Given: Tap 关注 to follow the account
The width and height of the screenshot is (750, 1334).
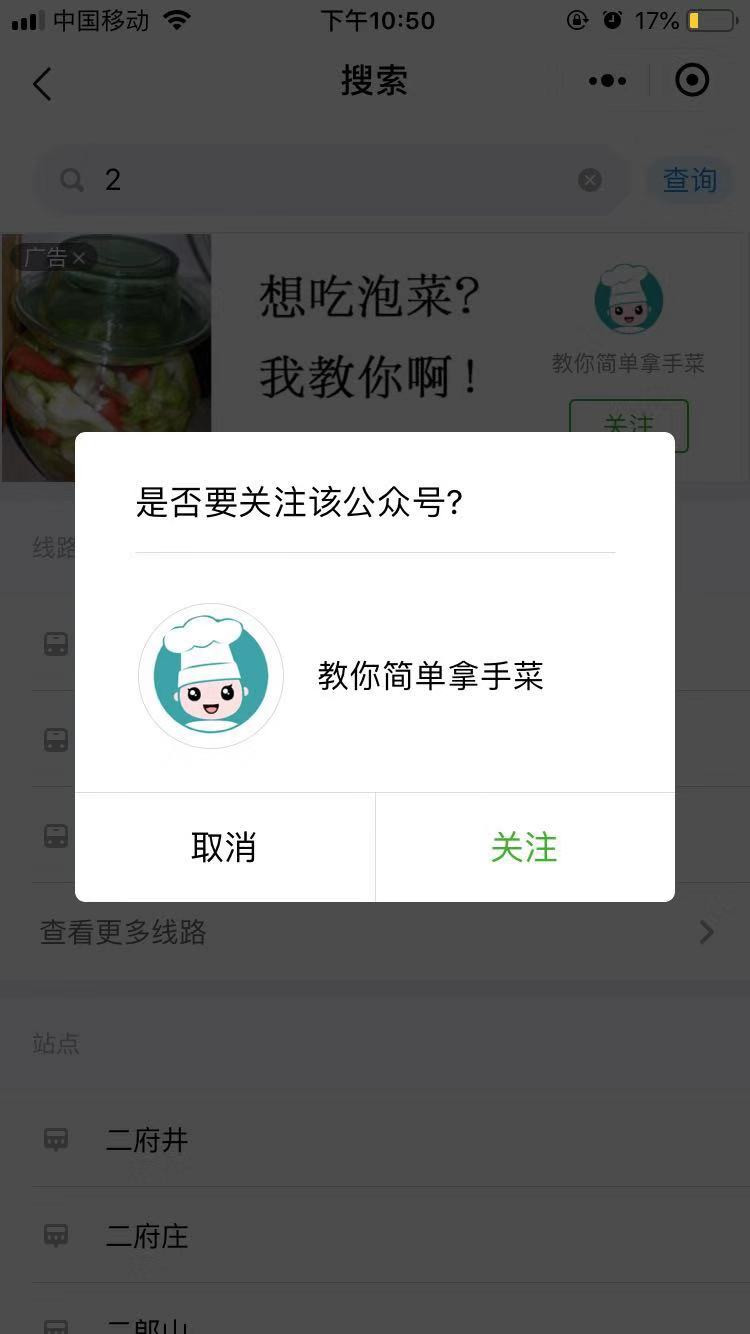Looking at the screenshot, I should point(524,847).
